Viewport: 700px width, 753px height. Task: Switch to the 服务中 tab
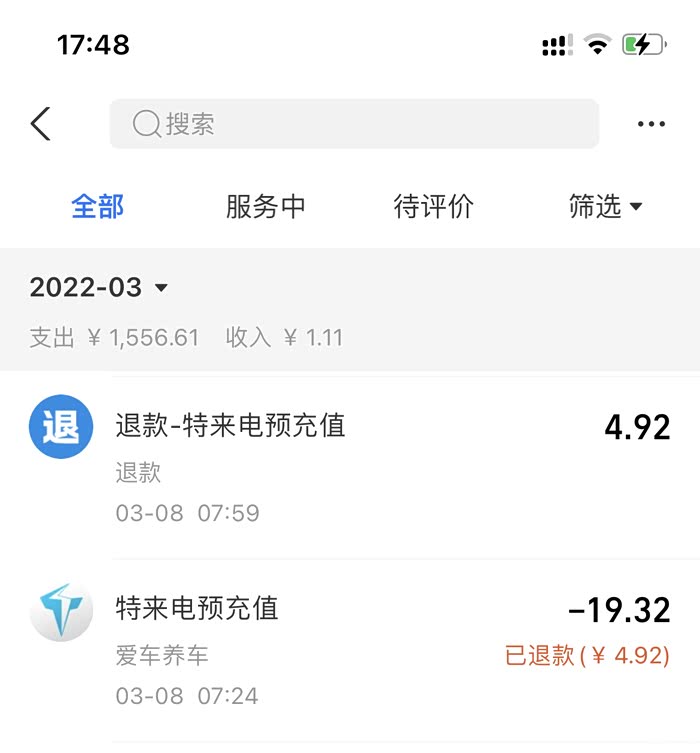pos(265,207)
